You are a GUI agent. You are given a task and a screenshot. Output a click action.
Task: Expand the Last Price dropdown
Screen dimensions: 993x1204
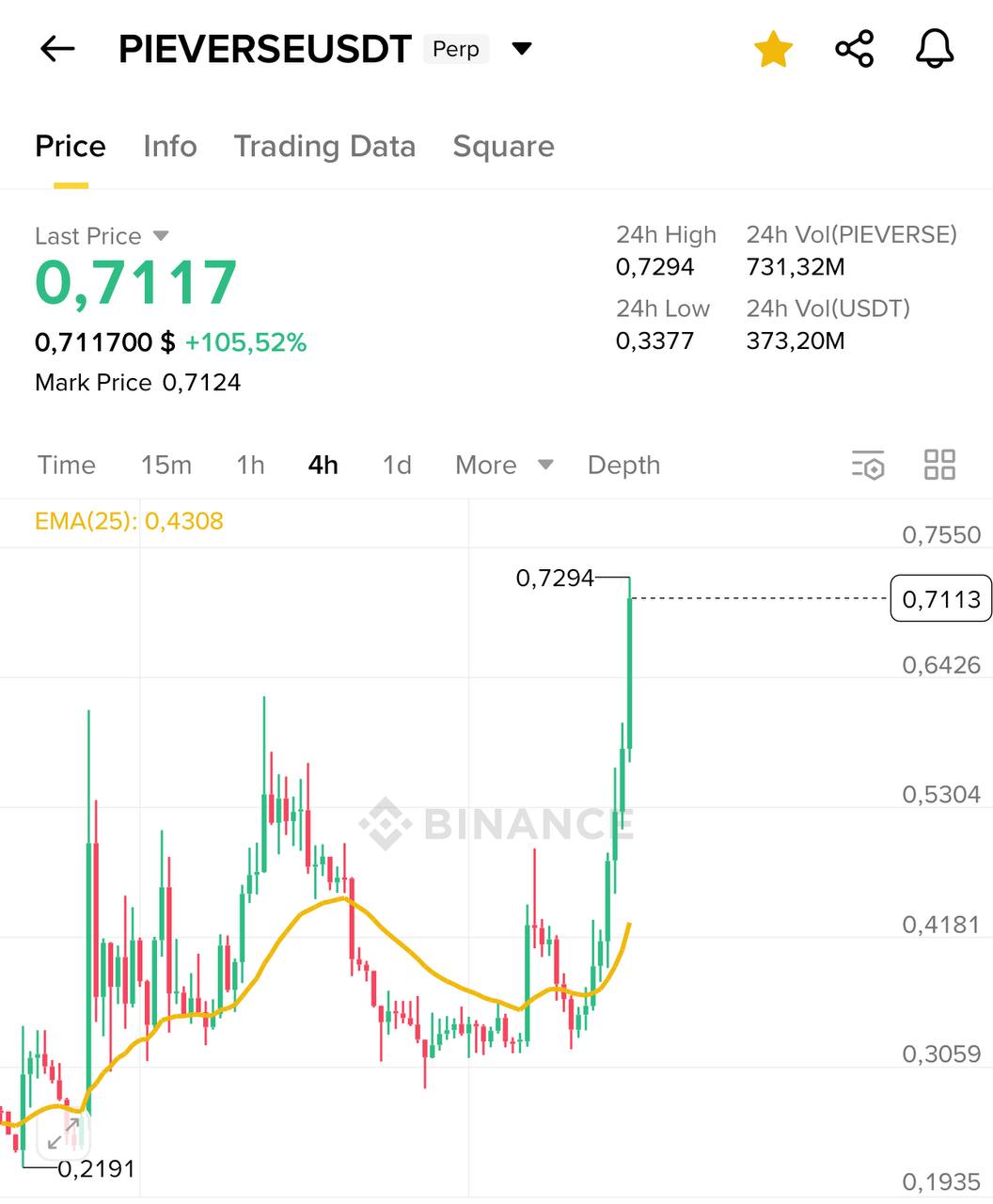160,236
